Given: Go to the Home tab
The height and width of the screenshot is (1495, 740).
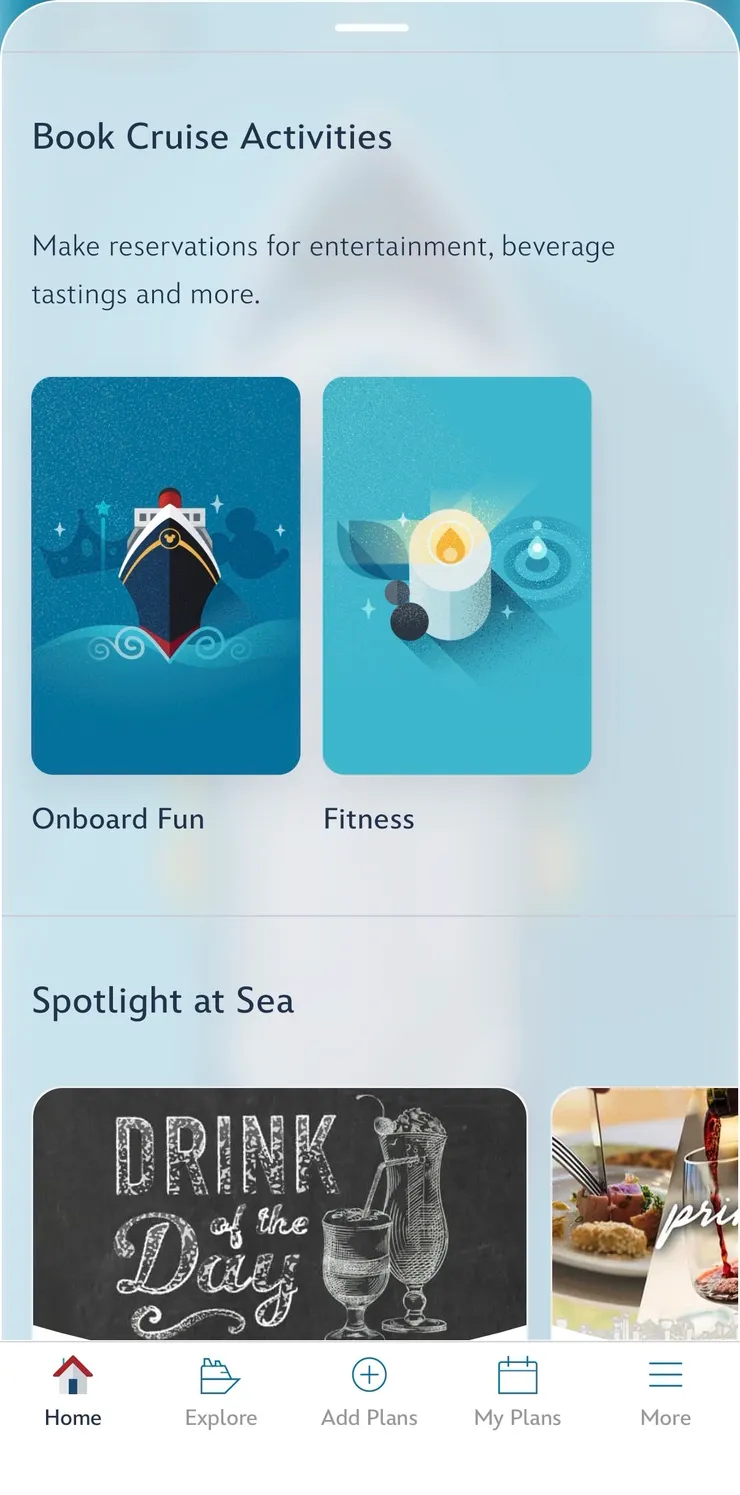Looking at the screenshot, I should coord(73,1392).
